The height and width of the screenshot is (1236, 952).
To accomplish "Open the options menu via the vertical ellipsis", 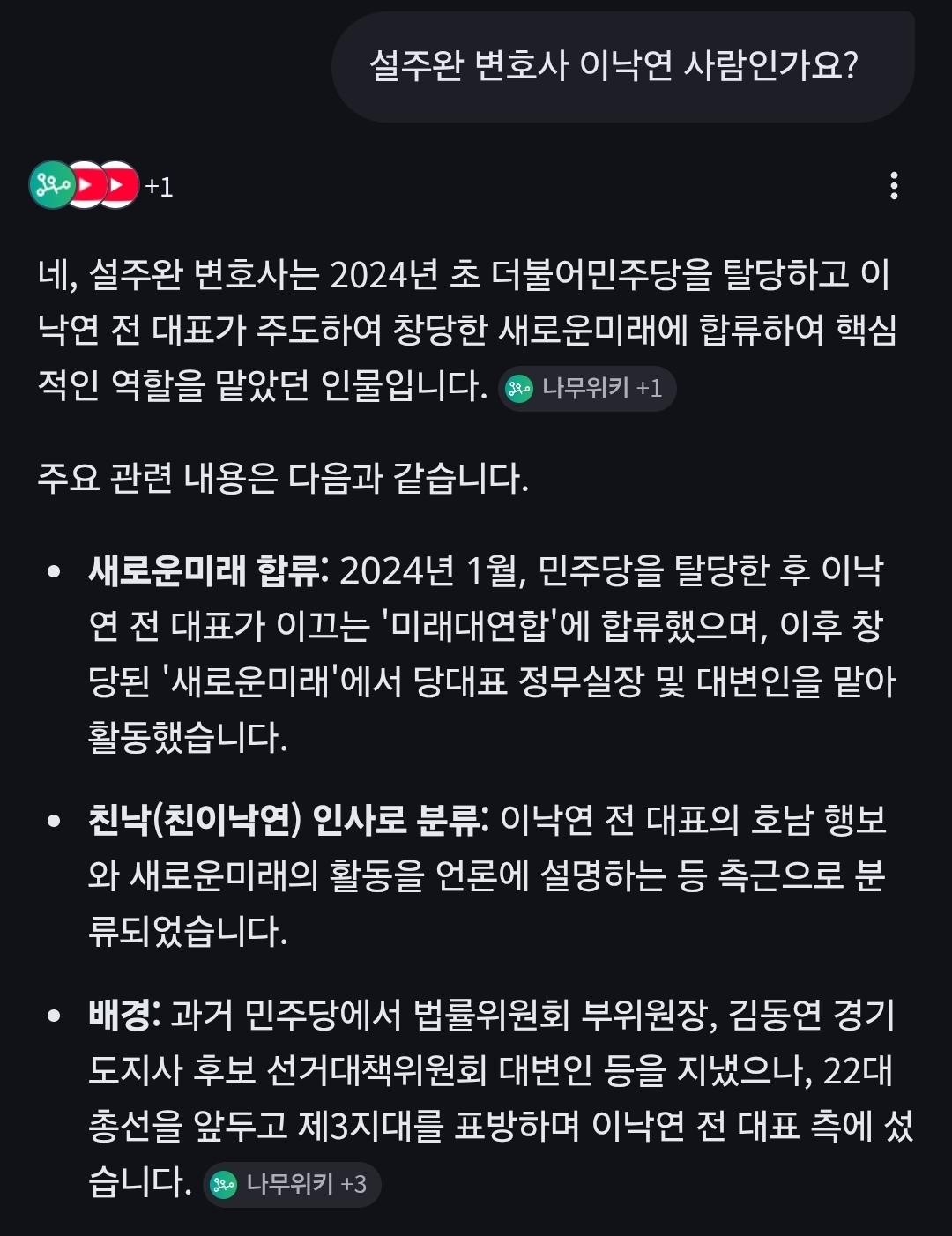I will click(896, 185).
